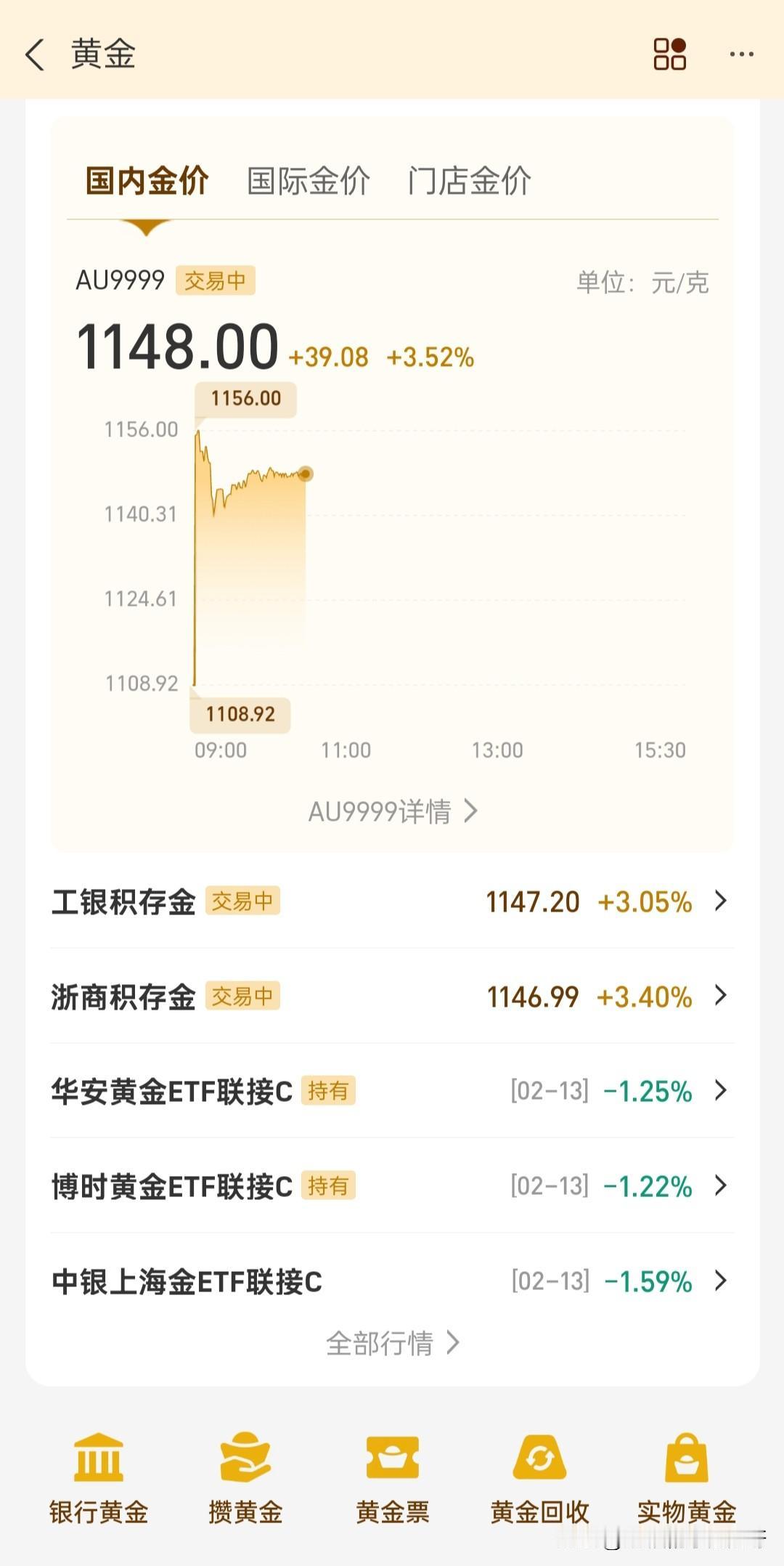Open the AU9999详情 link
The height and width of the screenshot is (1566, 784).
pos(392,811)
